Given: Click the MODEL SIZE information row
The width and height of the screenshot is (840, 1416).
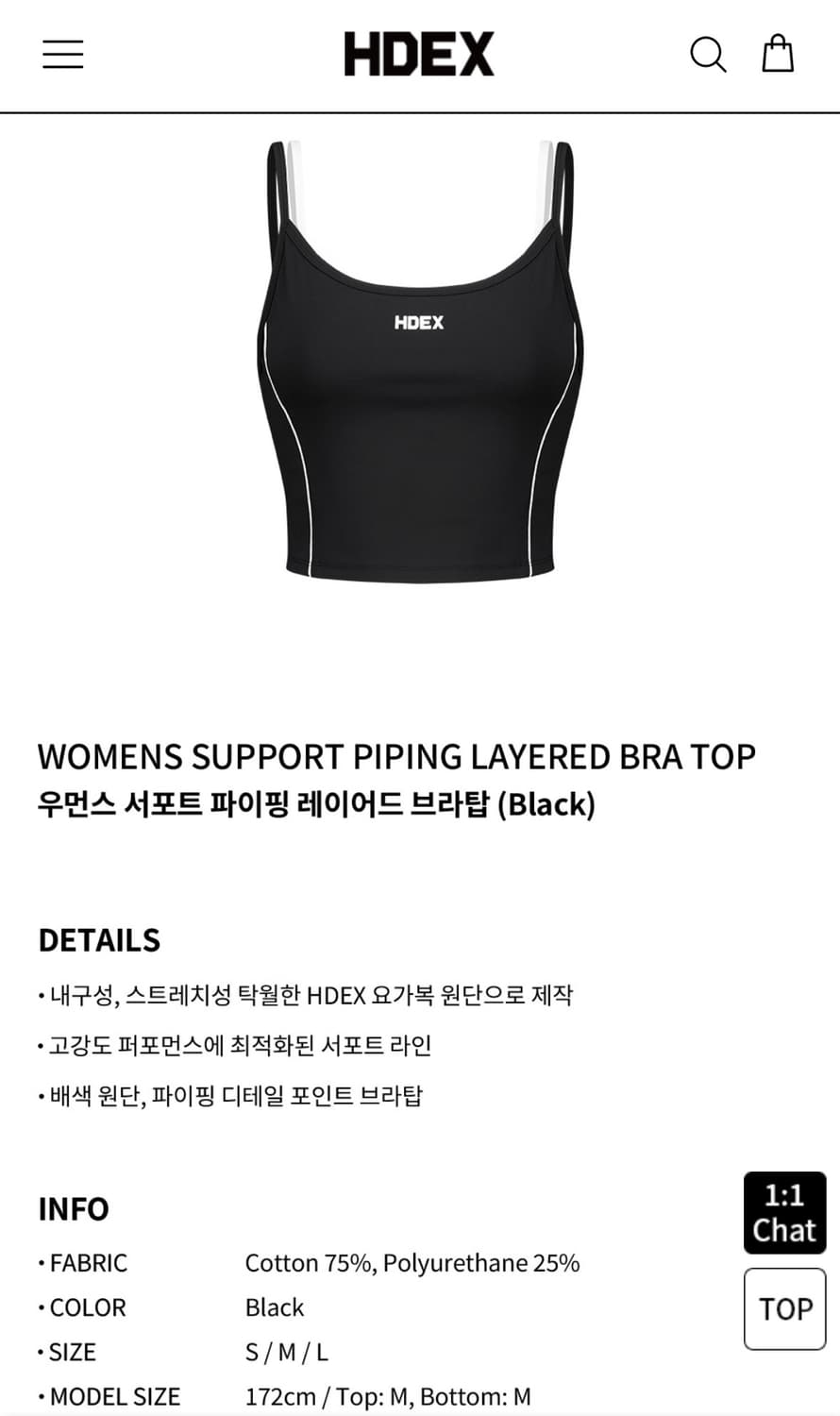Looking at the screenshot, I should coord(115,1395).
